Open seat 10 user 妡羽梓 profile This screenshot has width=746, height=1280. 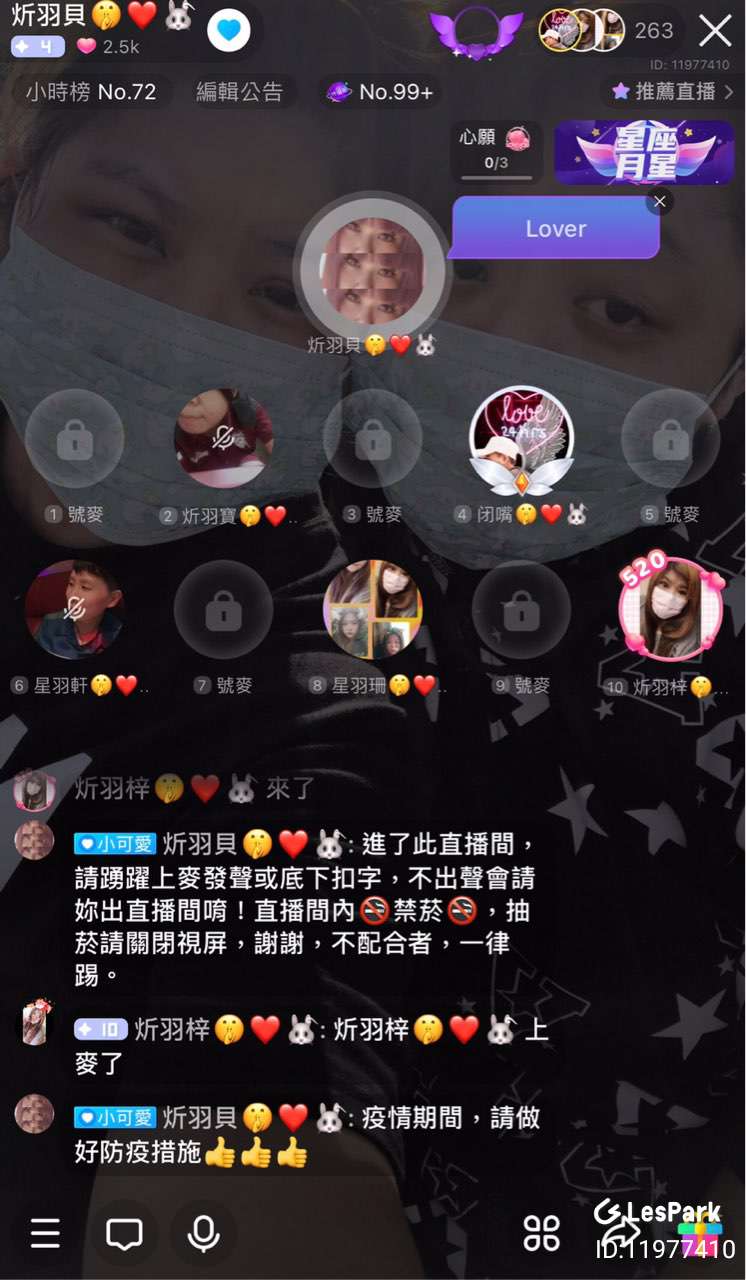pyautogui.click(x=669, y=609)
